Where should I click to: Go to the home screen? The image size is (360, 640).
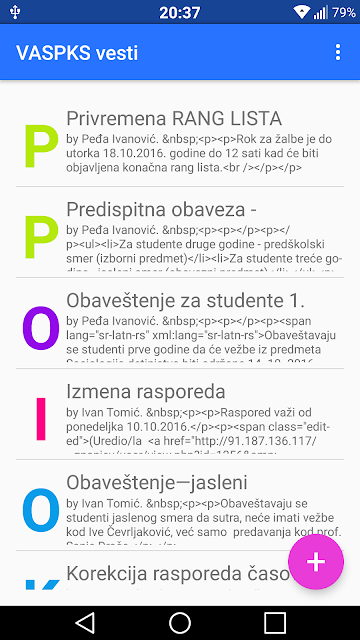coord(180,623)
